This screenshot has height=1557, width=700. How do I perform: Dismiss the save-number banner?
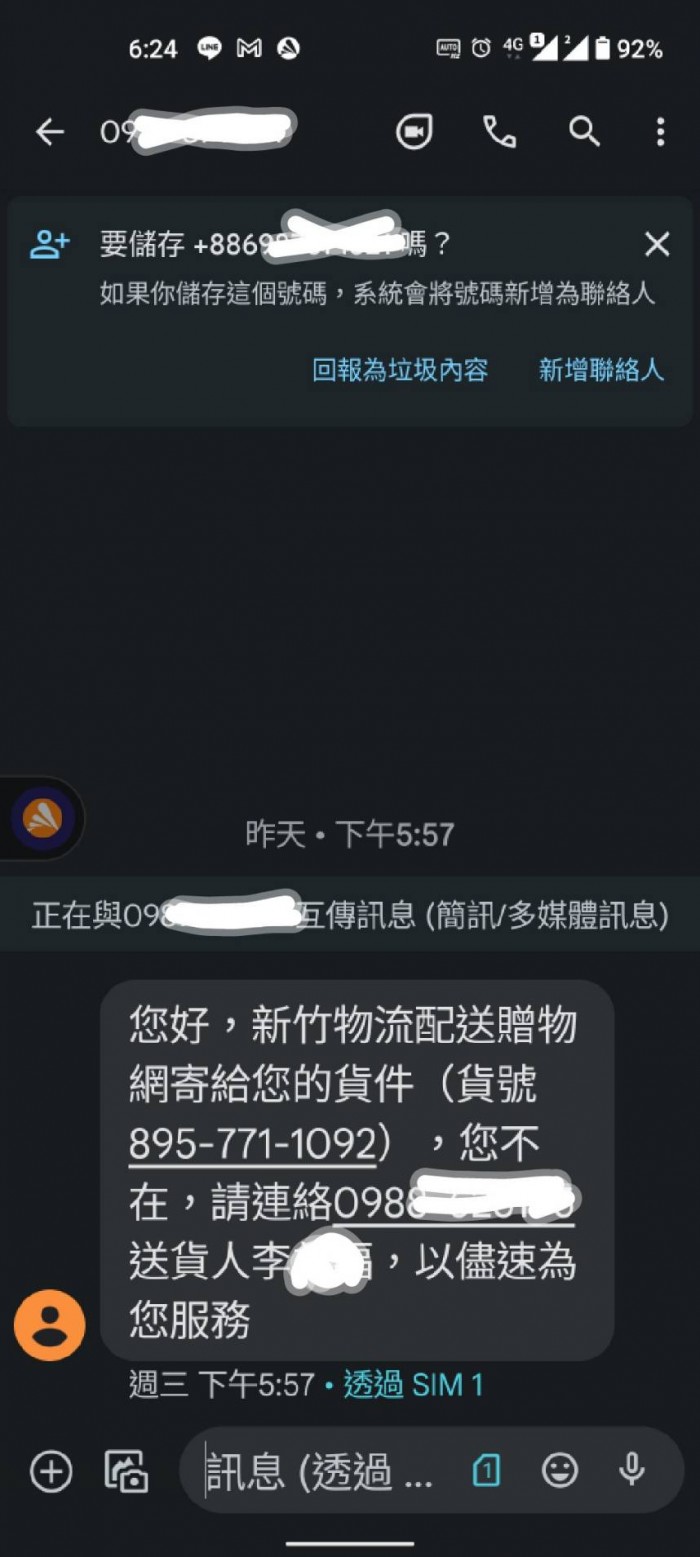click(657, 244)
